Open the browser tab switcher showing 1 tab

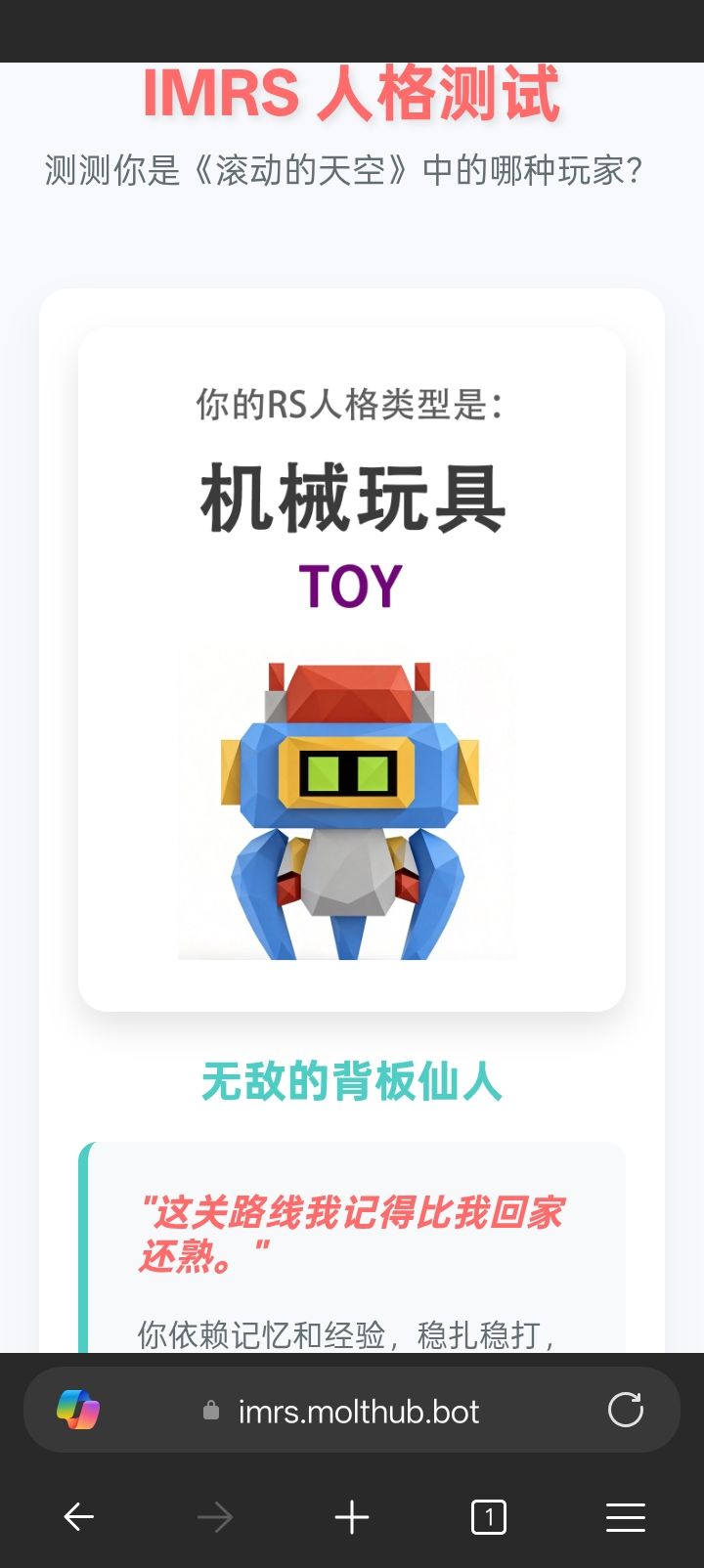click(x=488, y=1516)
